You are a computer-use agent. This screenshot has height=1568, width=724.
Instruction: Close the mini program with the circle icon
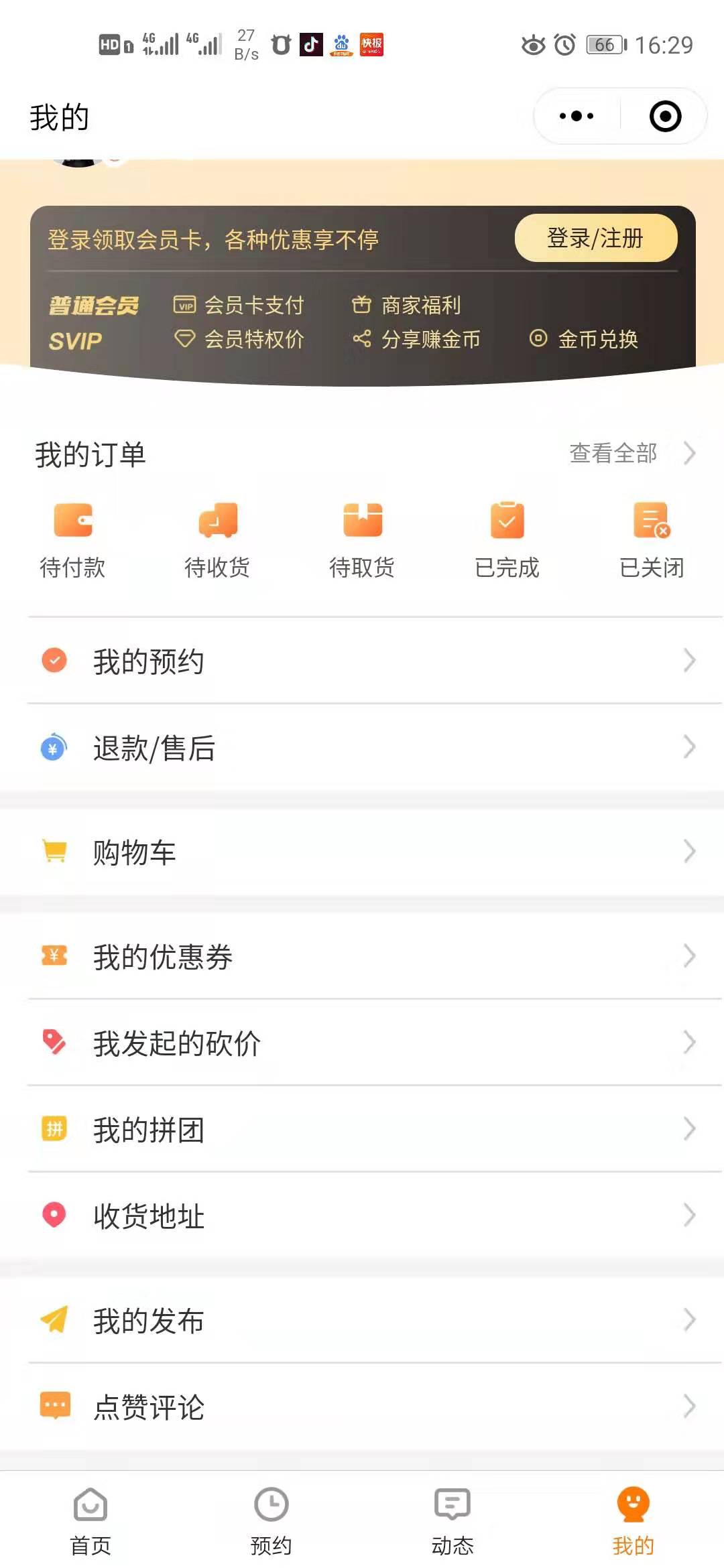665,117
